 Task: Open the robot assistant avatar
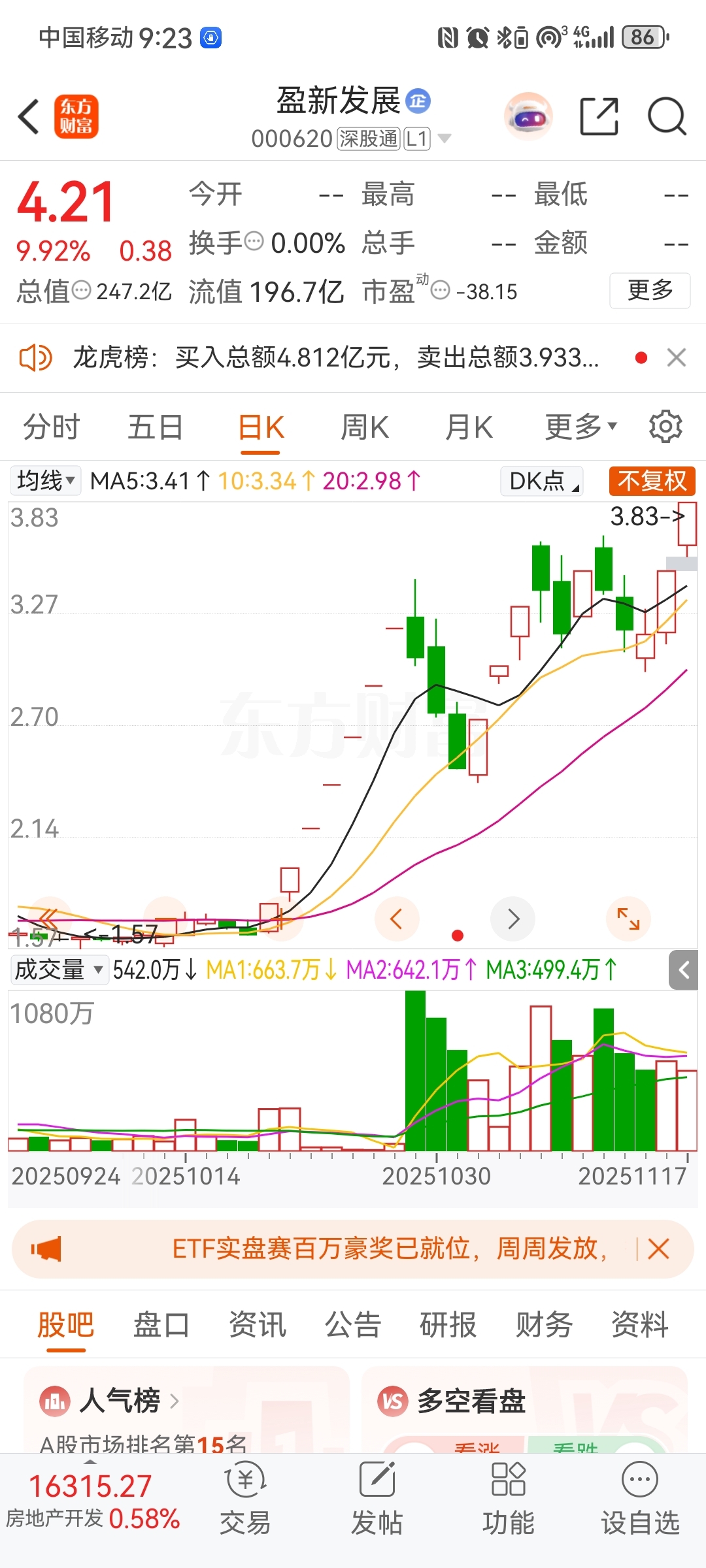(x=528, y=118)
